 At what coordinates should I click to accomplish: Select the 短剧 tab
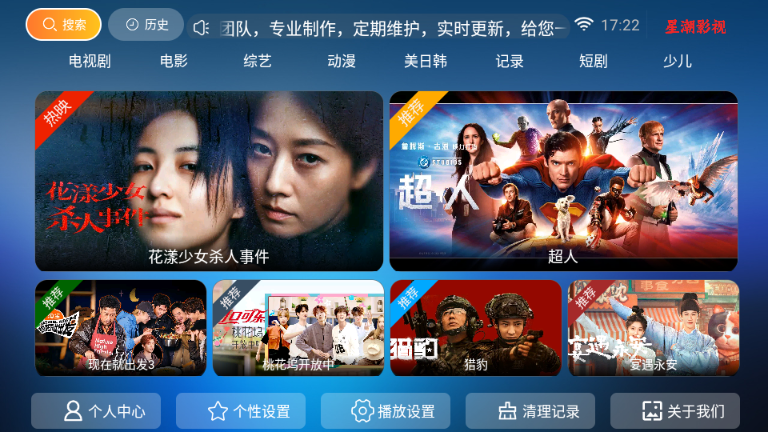593,61
